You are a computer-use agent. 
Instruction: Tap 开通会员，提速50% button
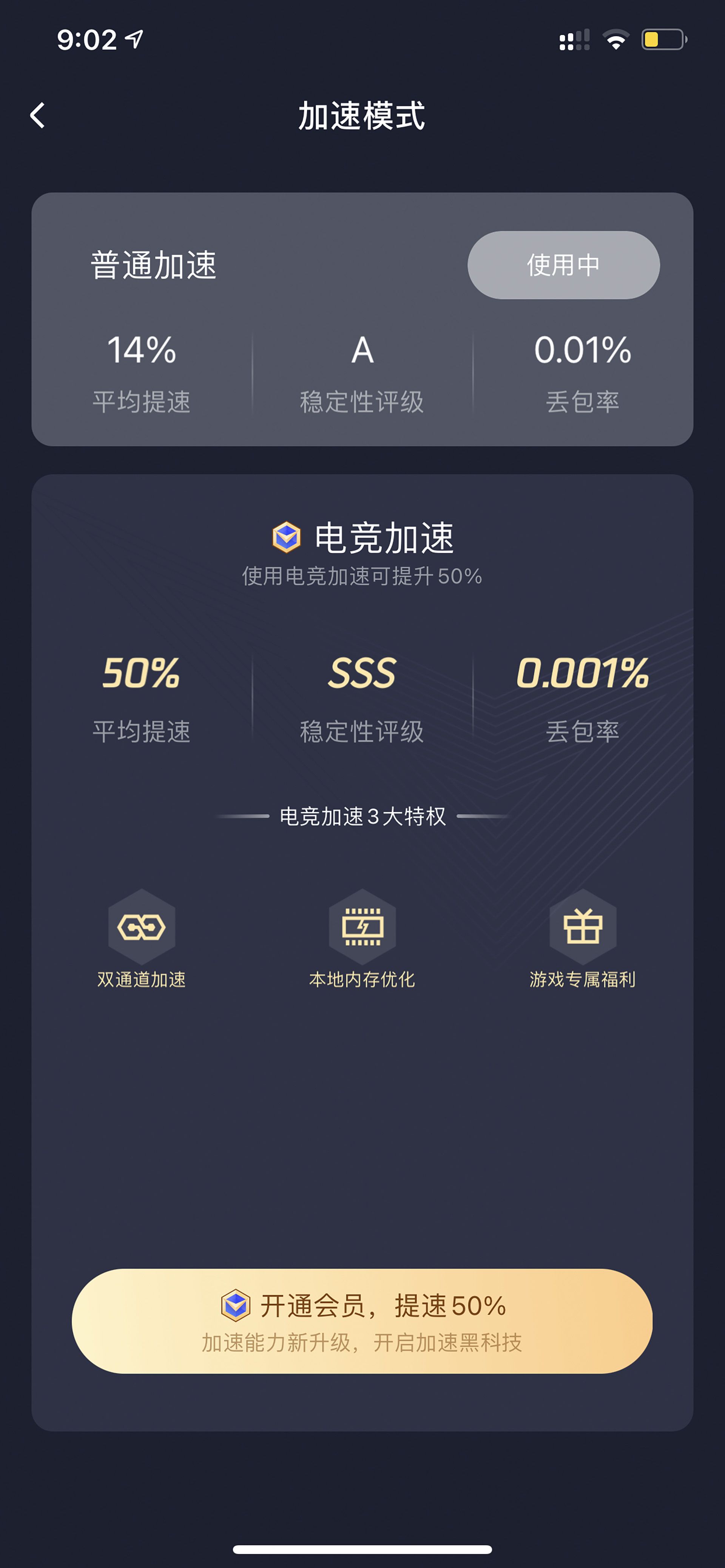click(362, 1321)
